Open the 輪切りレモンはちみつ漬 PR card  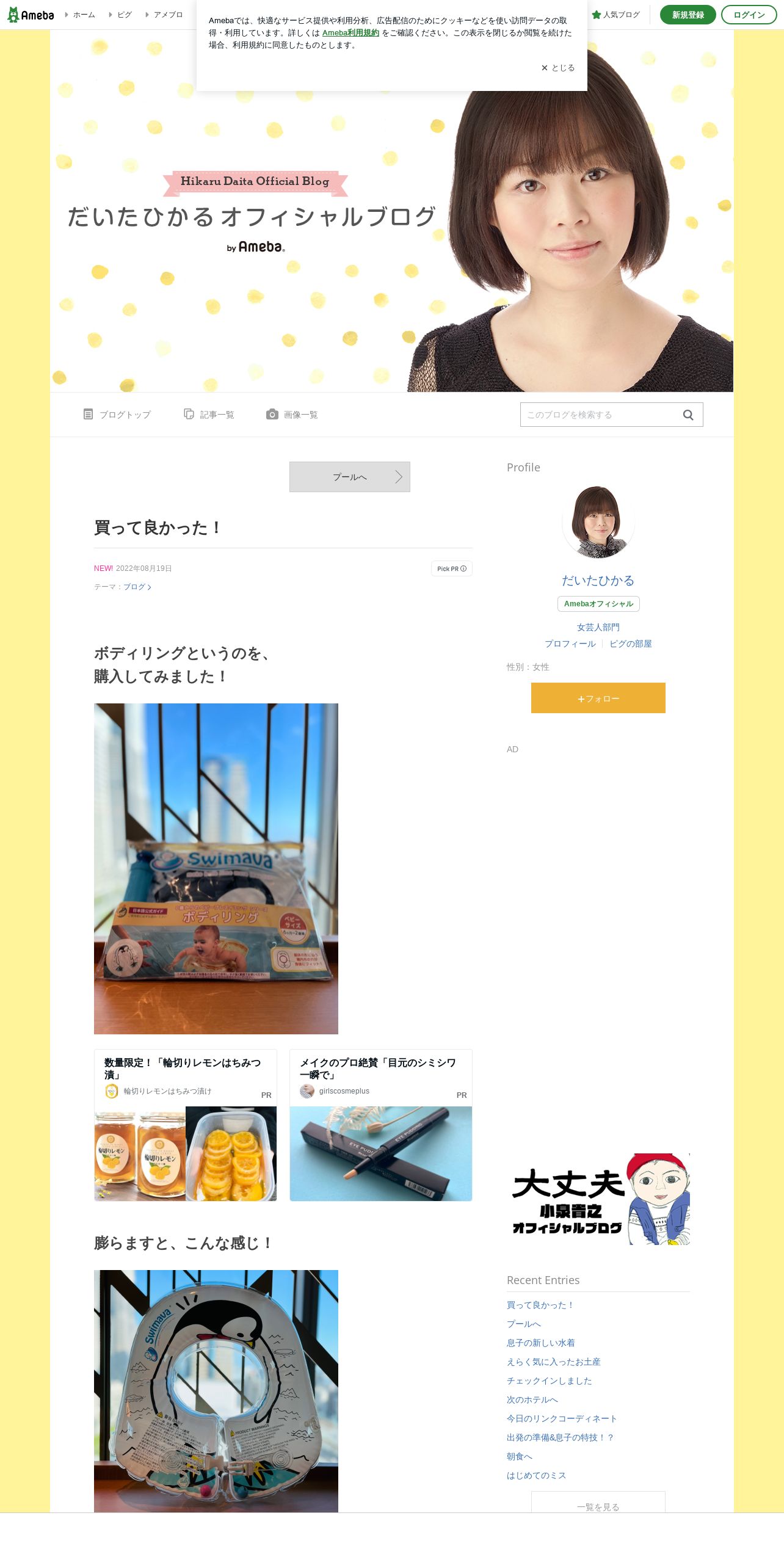coord(186,1125)
